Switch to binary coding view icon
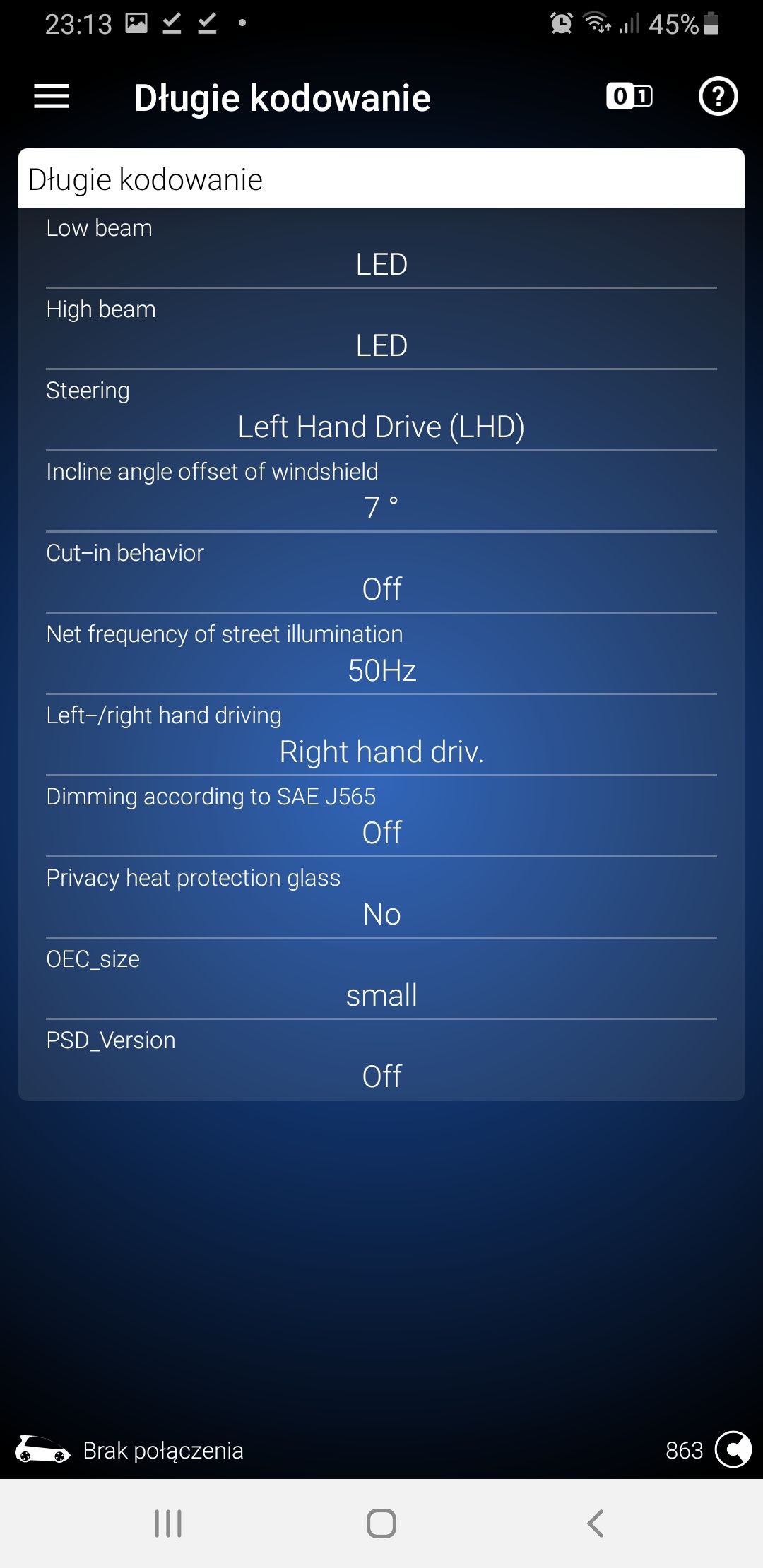Screen dimensions: 763x1568 [x=629, y=97]
